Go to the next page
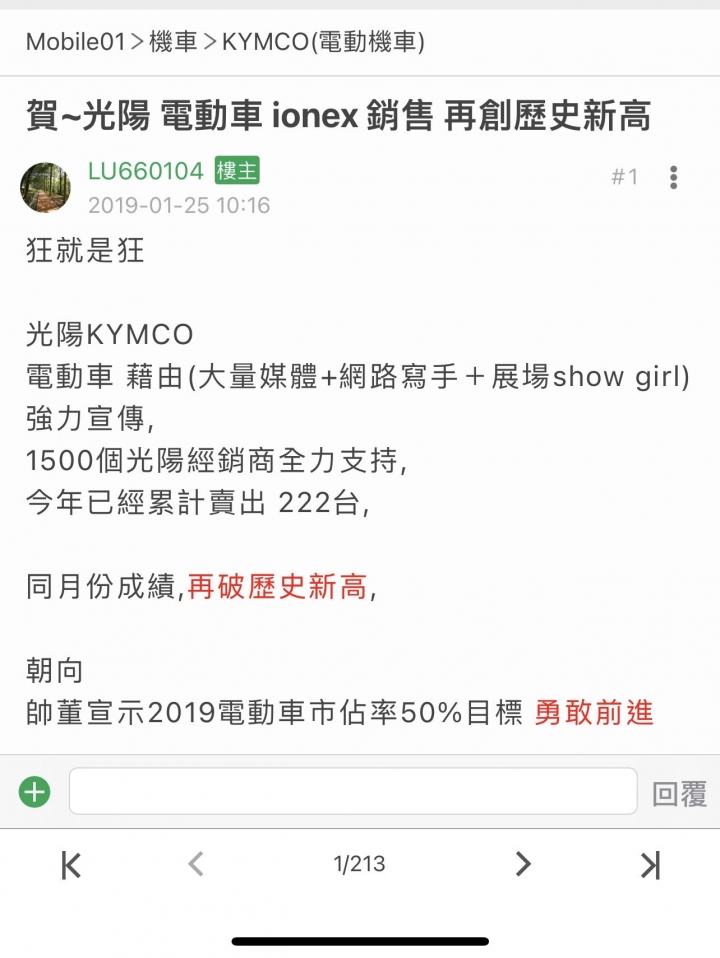720x958 pixels. (x=523, y=864)
